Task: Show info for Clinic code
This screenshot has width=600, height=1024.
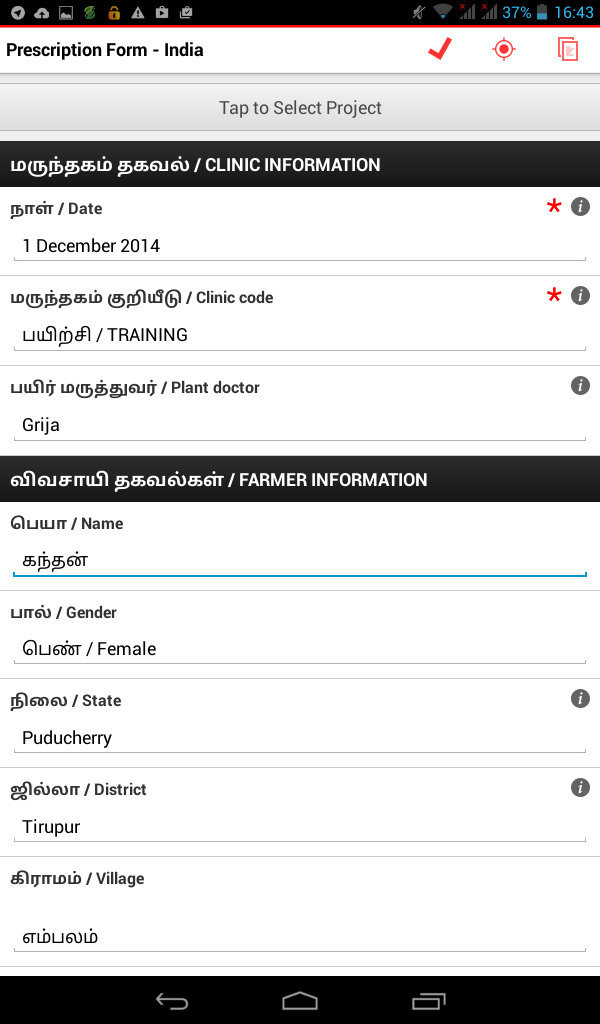Action: pos(580,296)
